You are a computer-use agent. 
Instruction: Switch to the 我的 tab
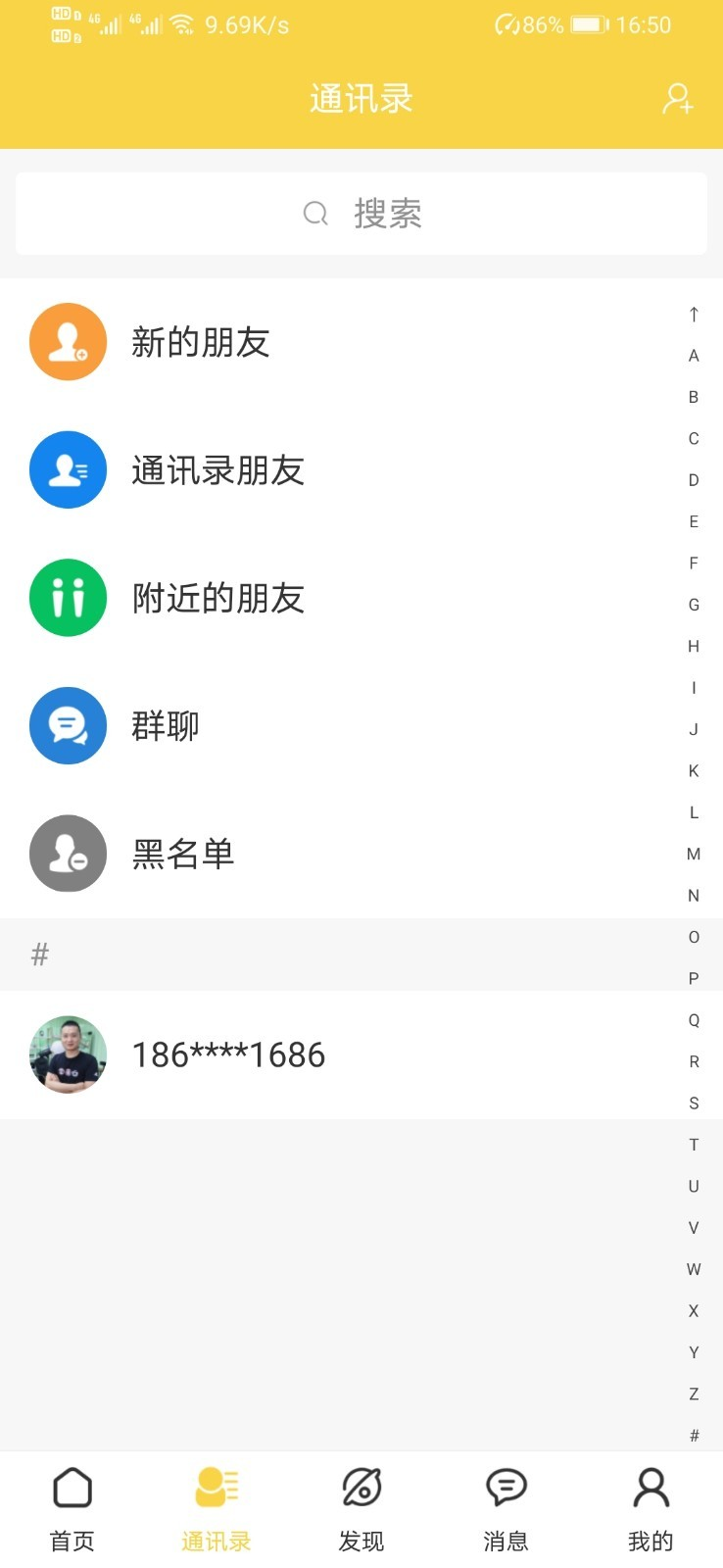tap(650, 1509)
